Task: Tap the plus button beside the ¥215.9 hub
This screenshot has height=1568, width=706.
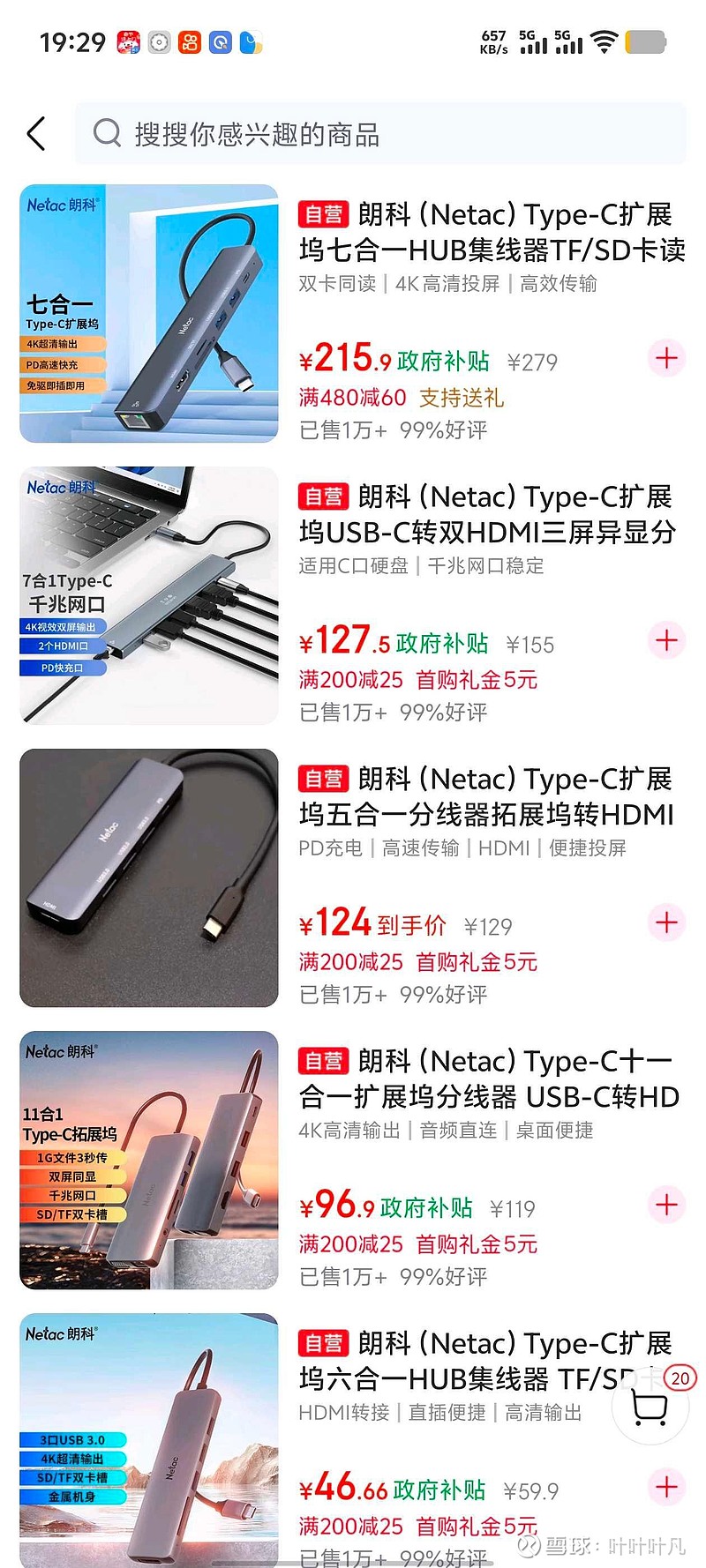Action: (x=666, y=359)
